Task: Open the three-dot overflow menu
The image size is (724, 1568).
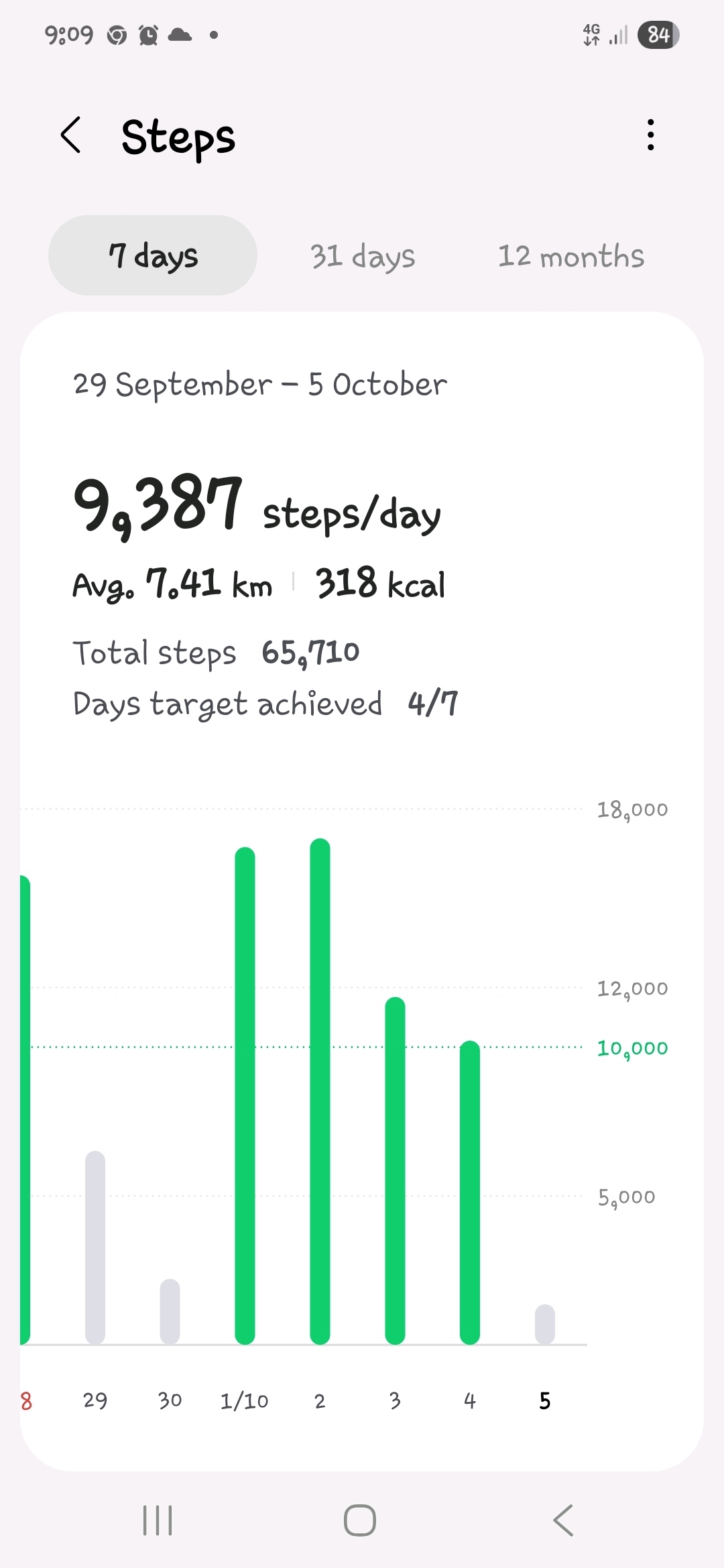Action: coord(650,135)
